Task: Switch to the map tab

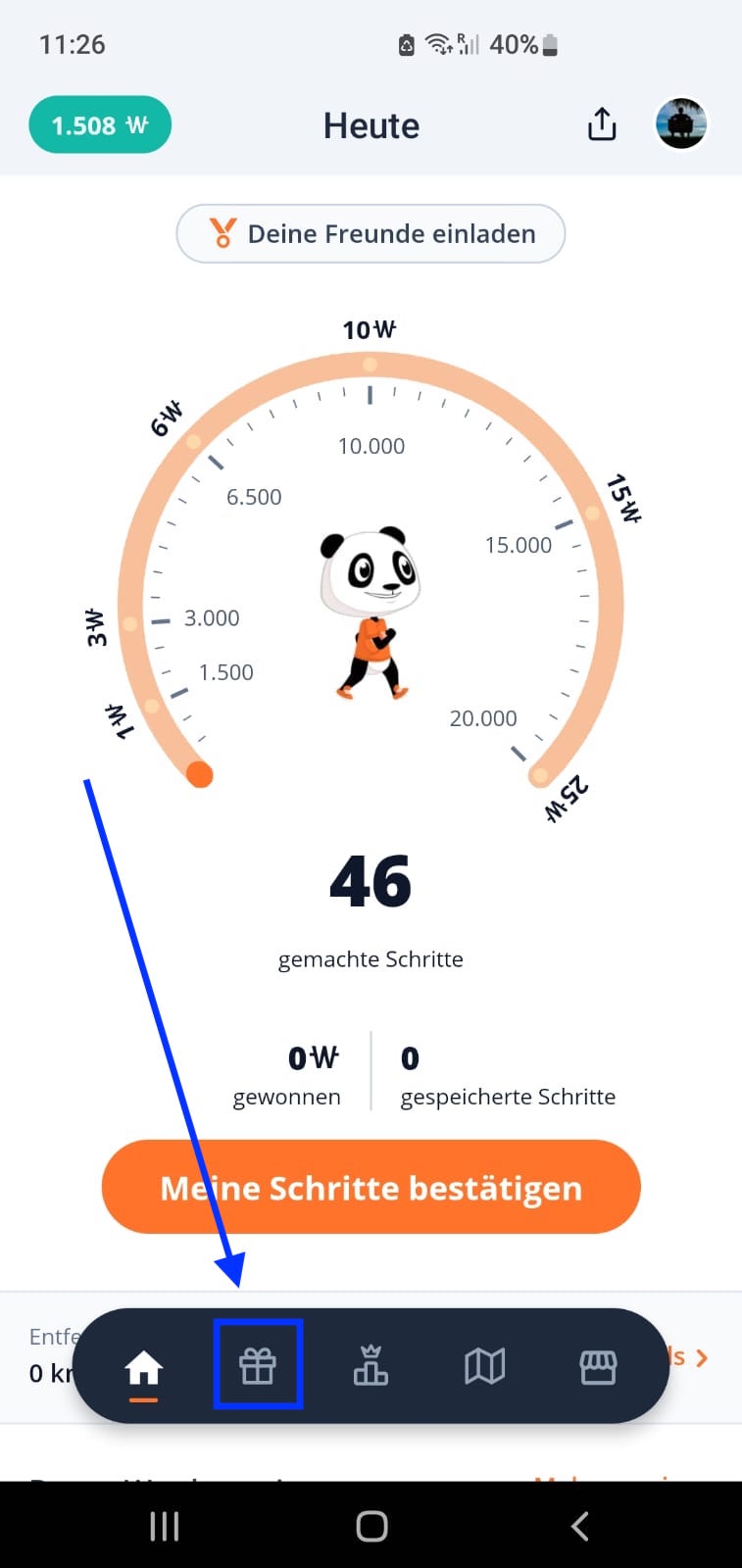Action: tap(484, 1365)
